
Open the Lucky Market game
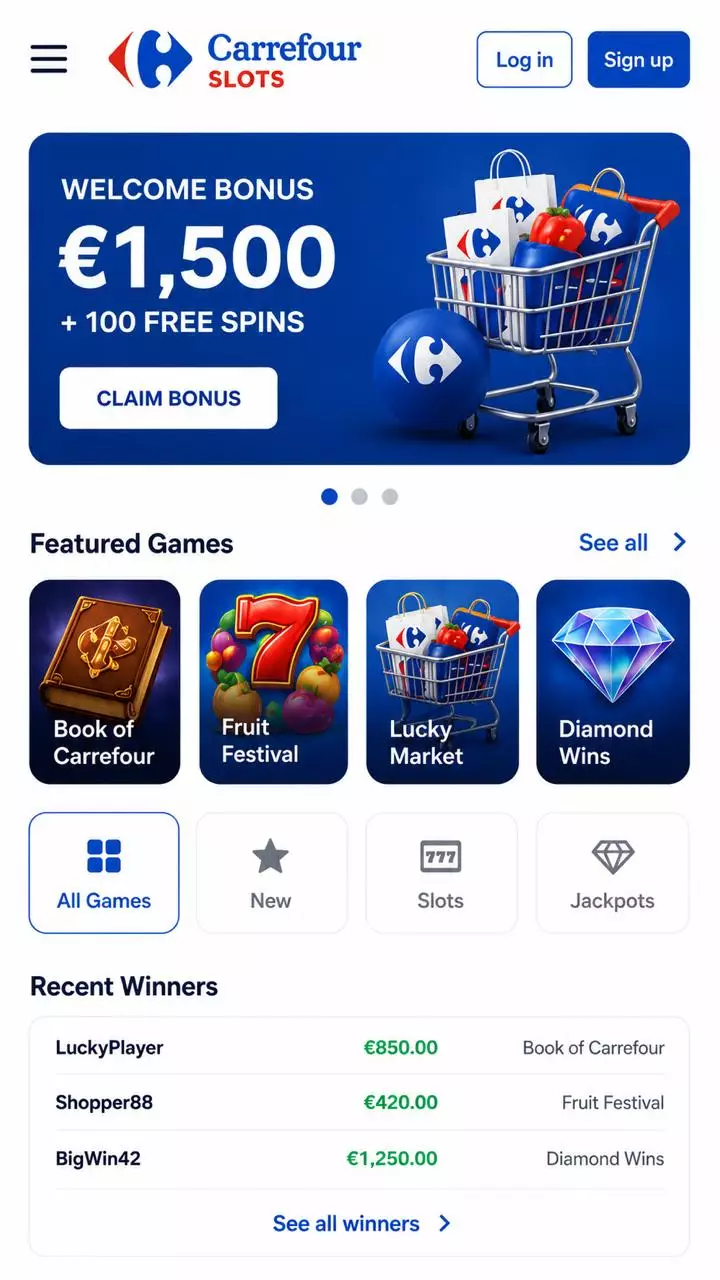[x=443, y=682]
